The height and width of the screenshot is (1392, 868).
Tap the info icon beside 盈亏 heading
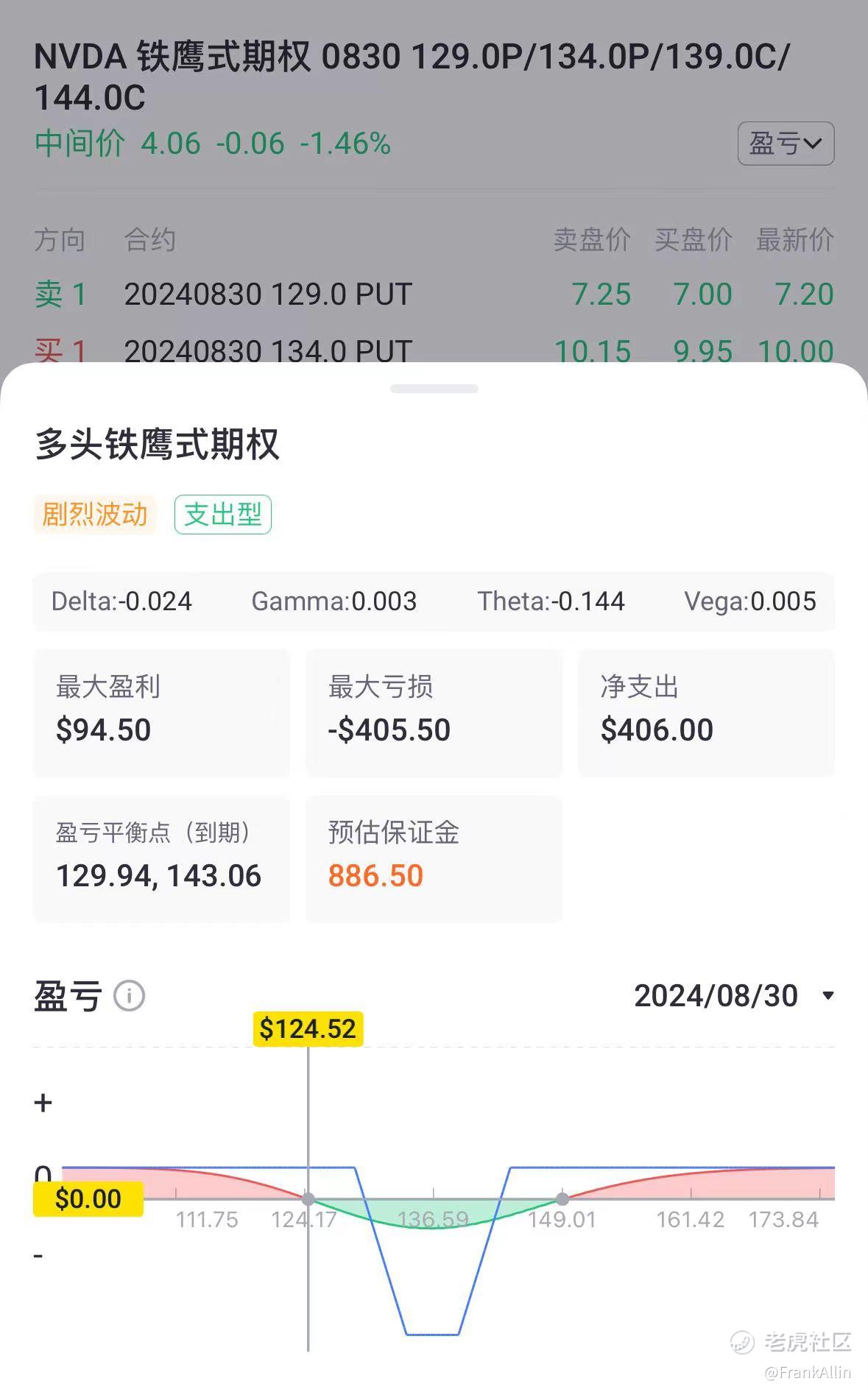point(130,996)
